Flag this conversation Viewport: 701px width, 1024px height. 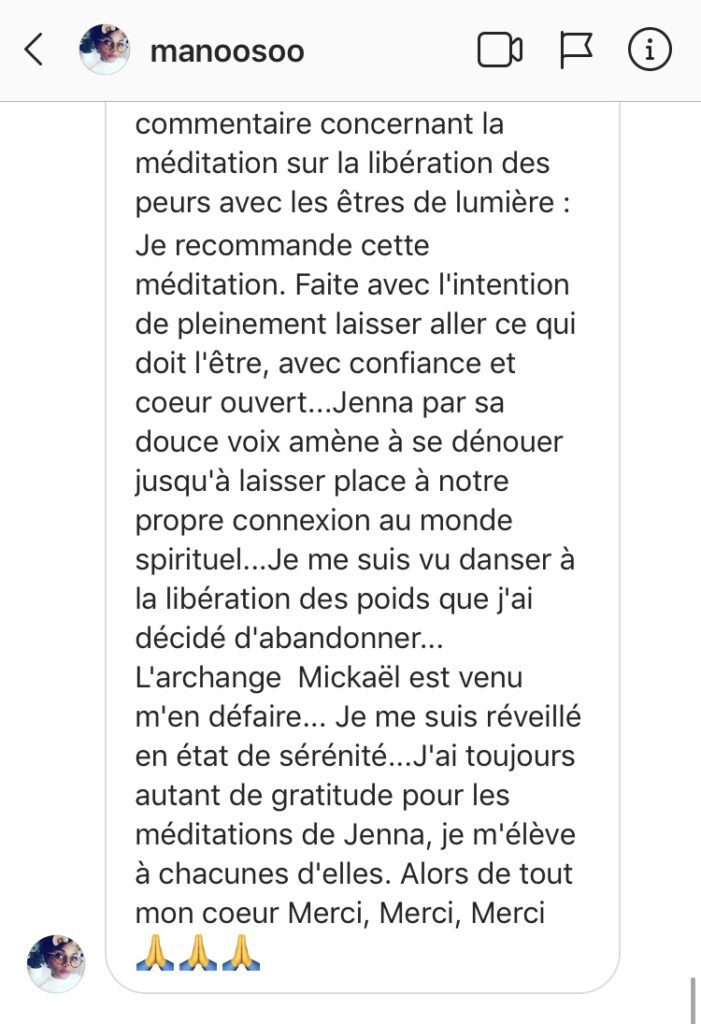(577, 50)
